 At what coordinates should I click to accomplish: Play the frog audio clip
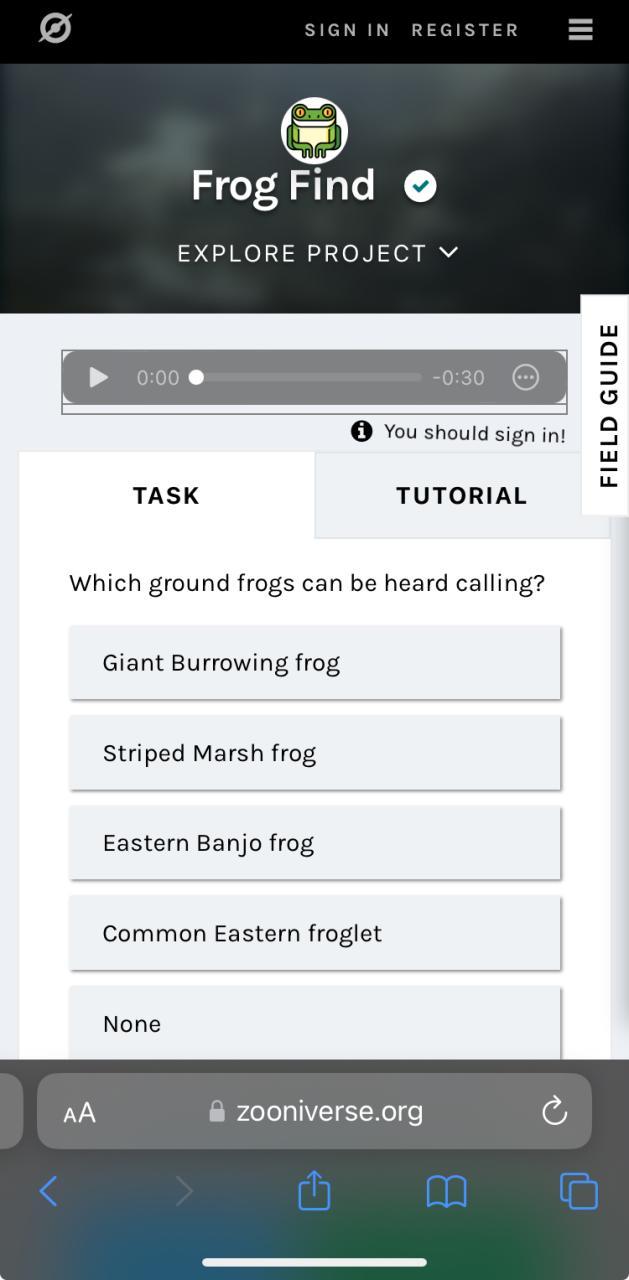(98, 377)
